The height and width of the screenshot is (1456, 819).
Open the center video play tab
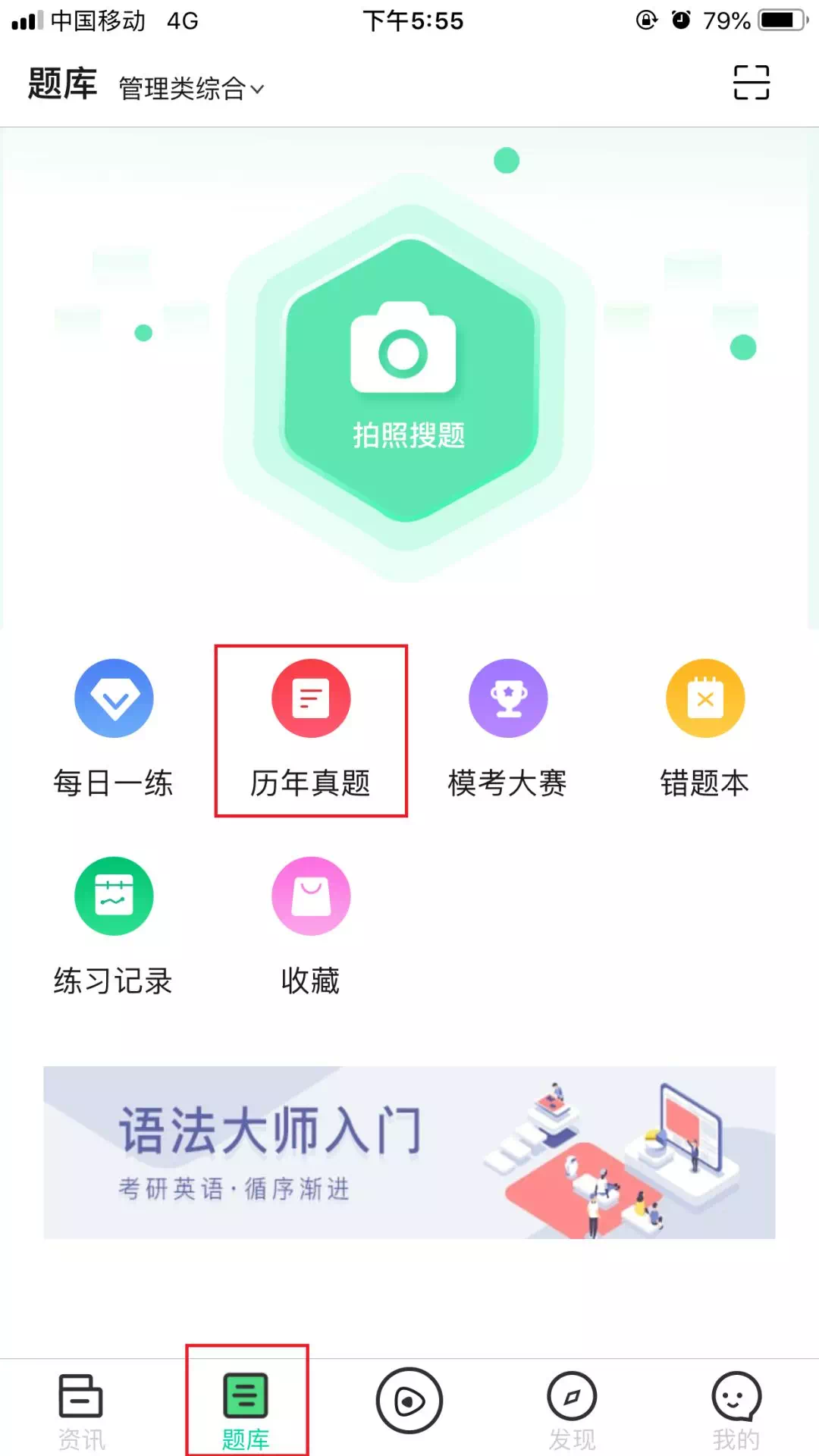point(409,1401)
